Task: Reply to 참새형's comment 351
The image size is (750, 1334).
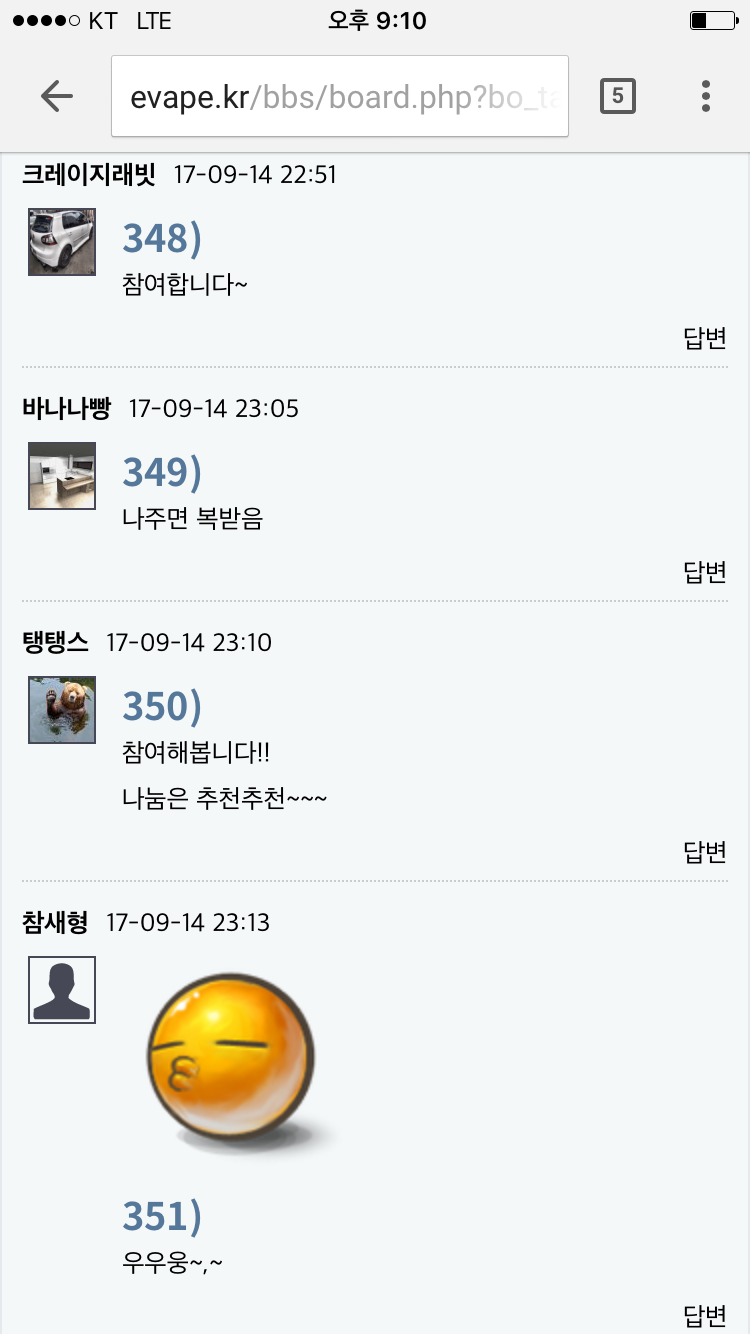Action: pos(704,1314)
